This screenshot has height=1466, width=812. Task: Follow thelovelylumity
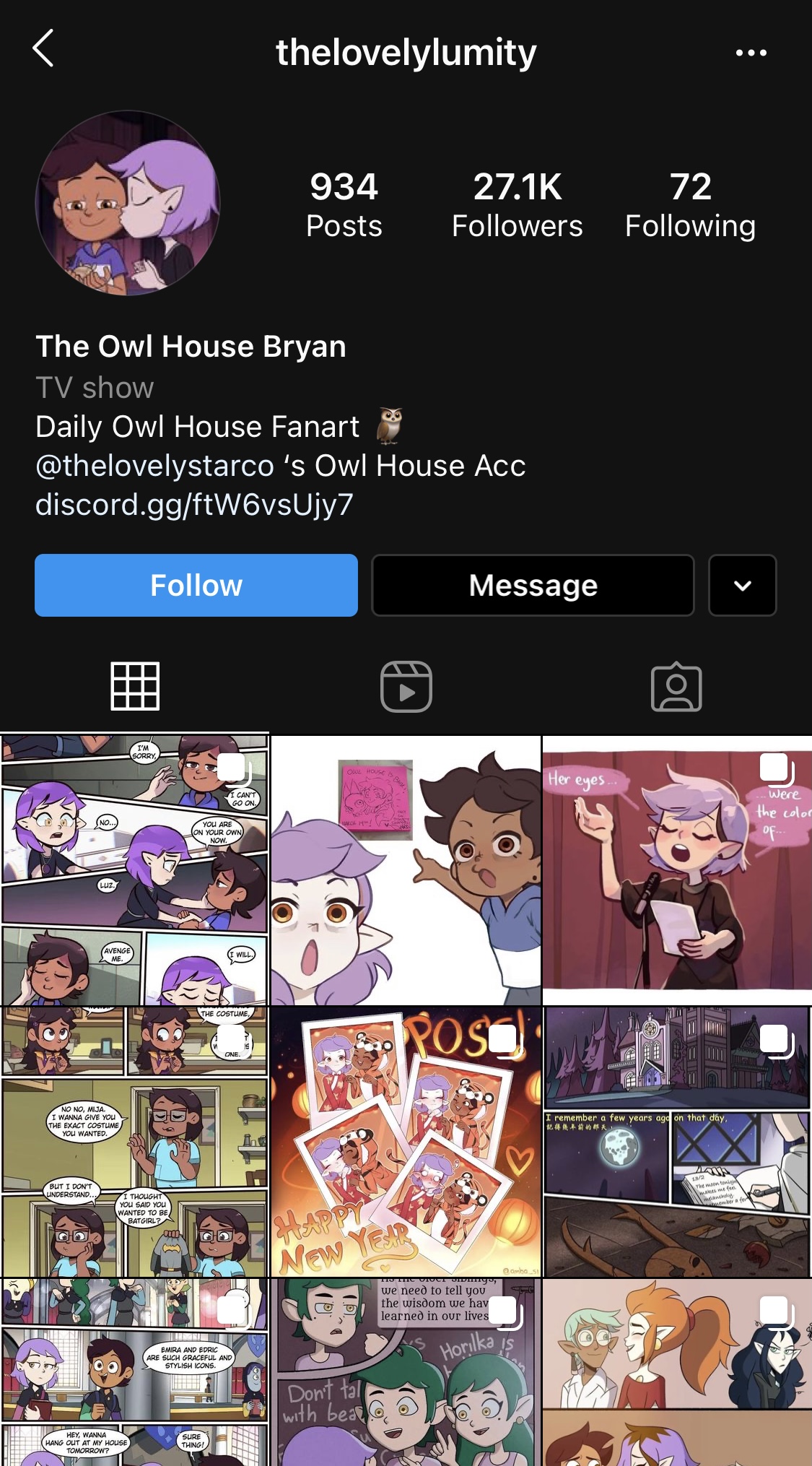pos(196,585)
